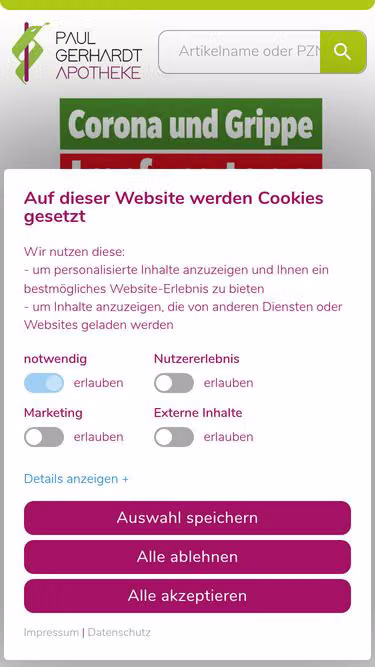
Task: Save selection with Auswahl speichern
Action: click(x=188, y=518)
